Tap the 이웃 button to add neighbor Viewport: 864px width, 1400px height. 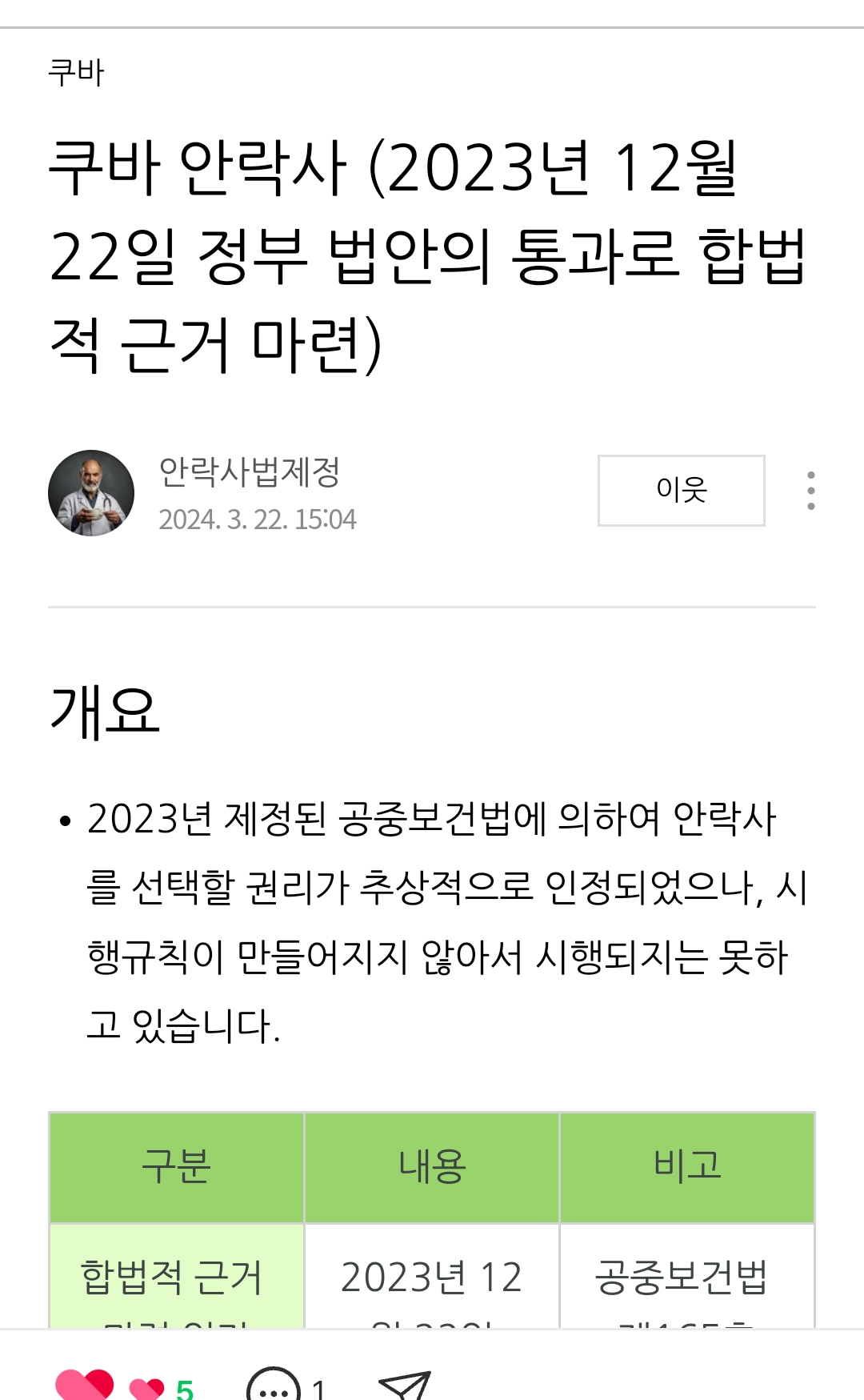click(681, 490)
